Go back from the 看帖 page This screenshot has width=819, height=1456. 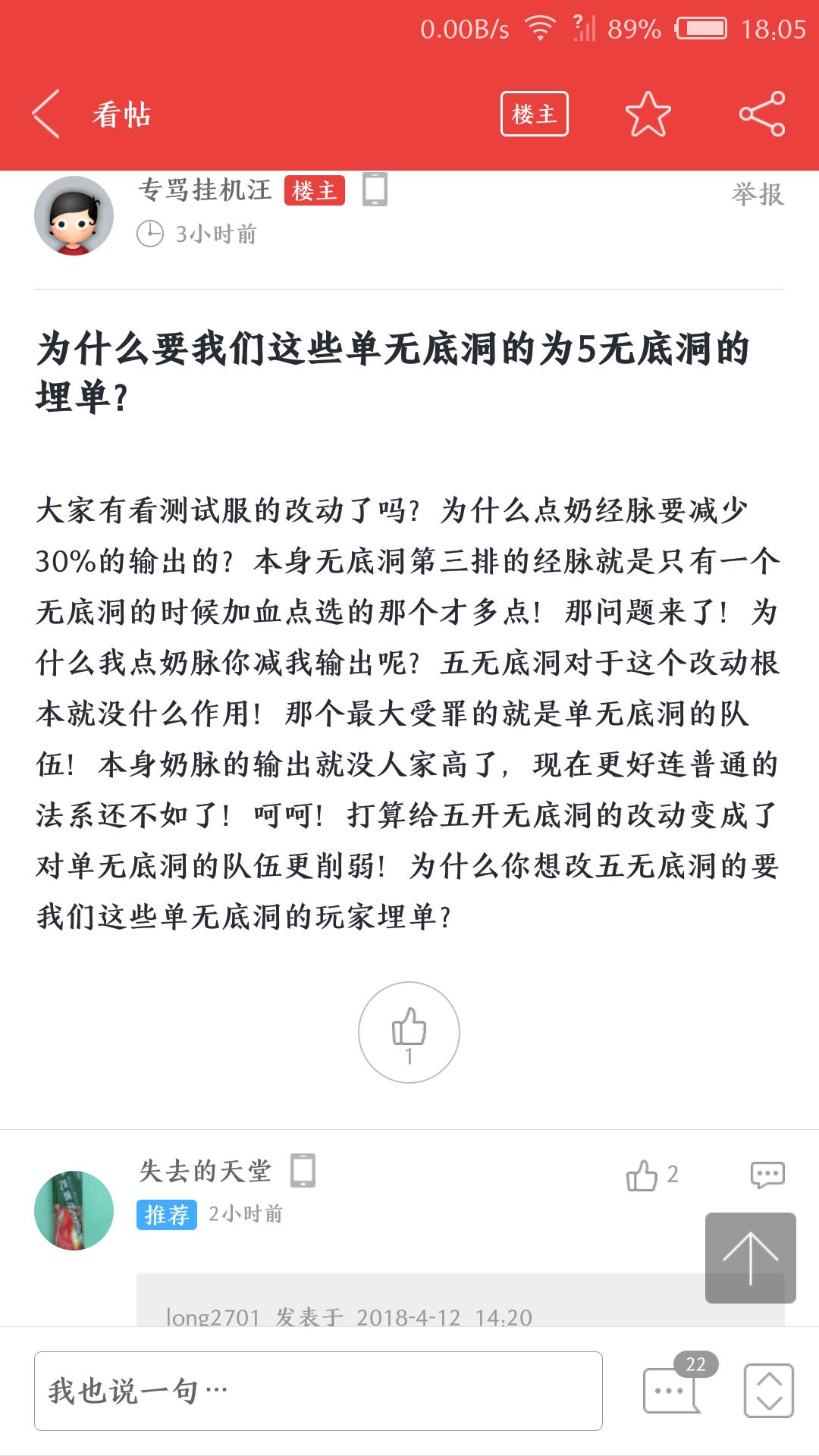[x=47, y=115]
